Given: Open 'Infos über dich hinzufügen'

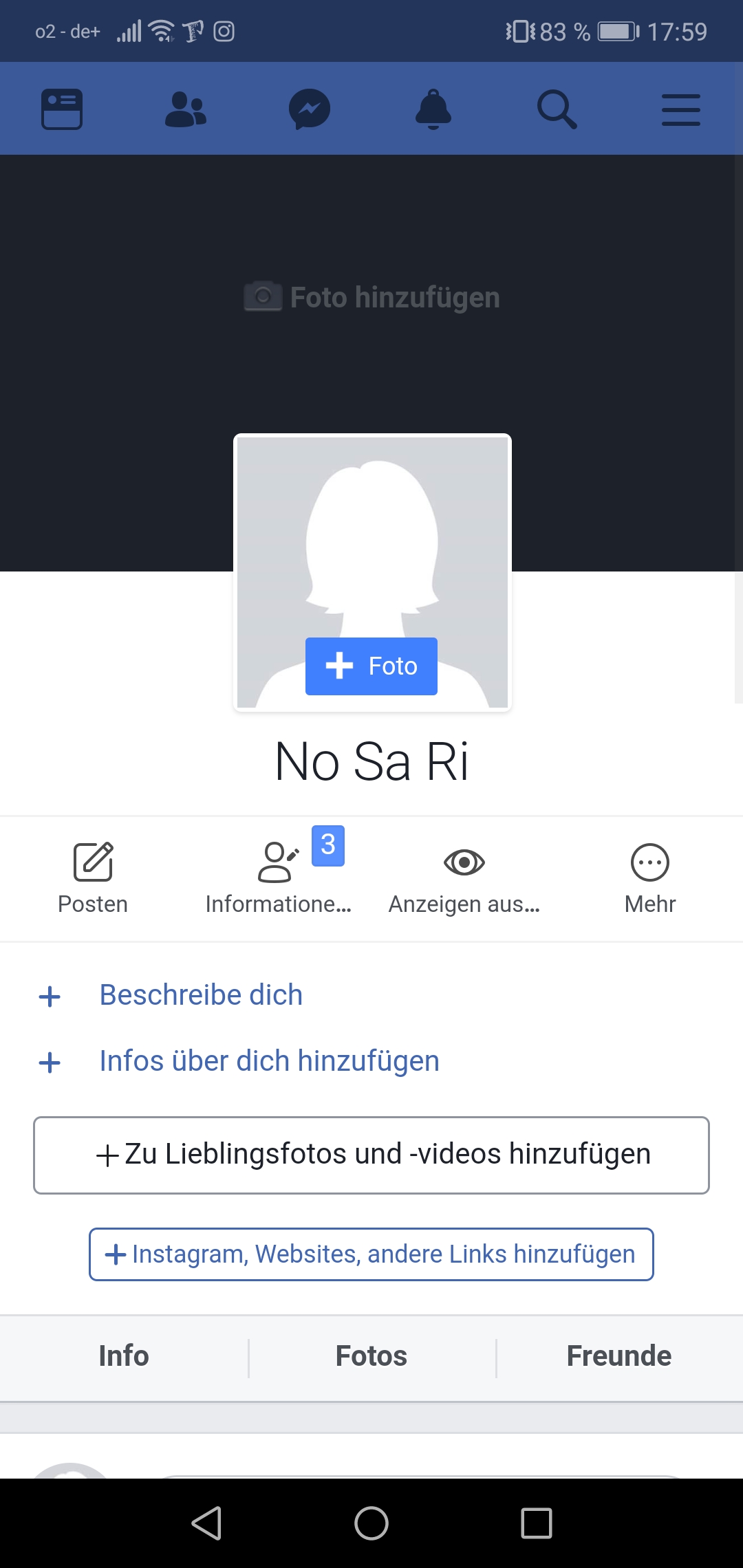Looking at the screenshot, I should coord(268,1060).
